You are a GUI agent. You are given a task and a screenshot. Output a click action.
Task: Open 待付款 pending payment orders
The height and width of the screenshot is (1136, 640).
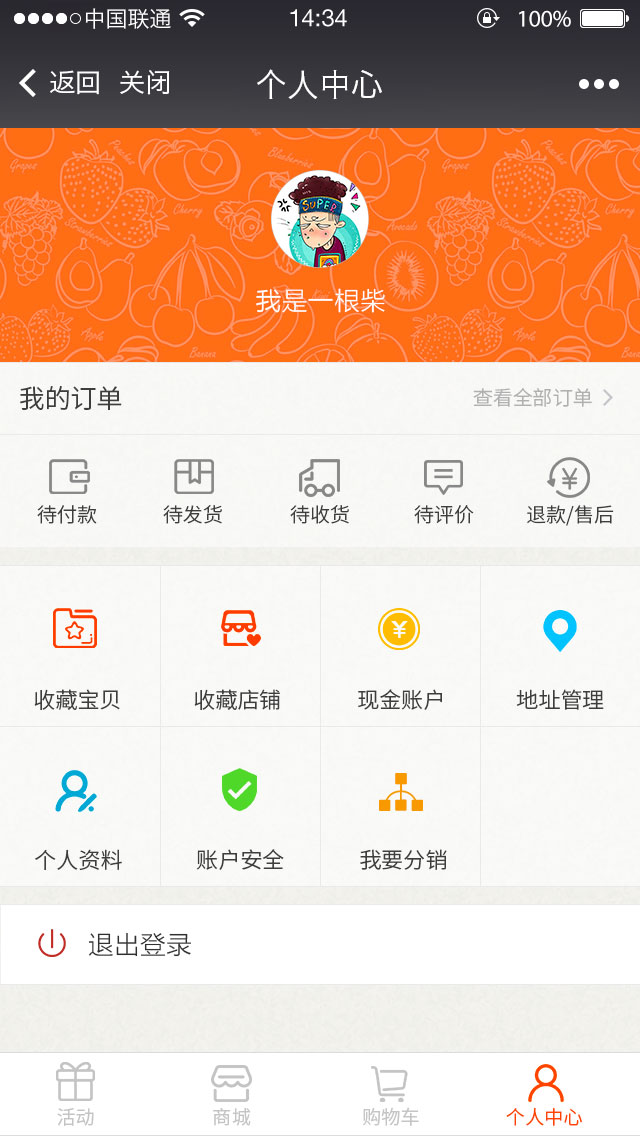68,491
